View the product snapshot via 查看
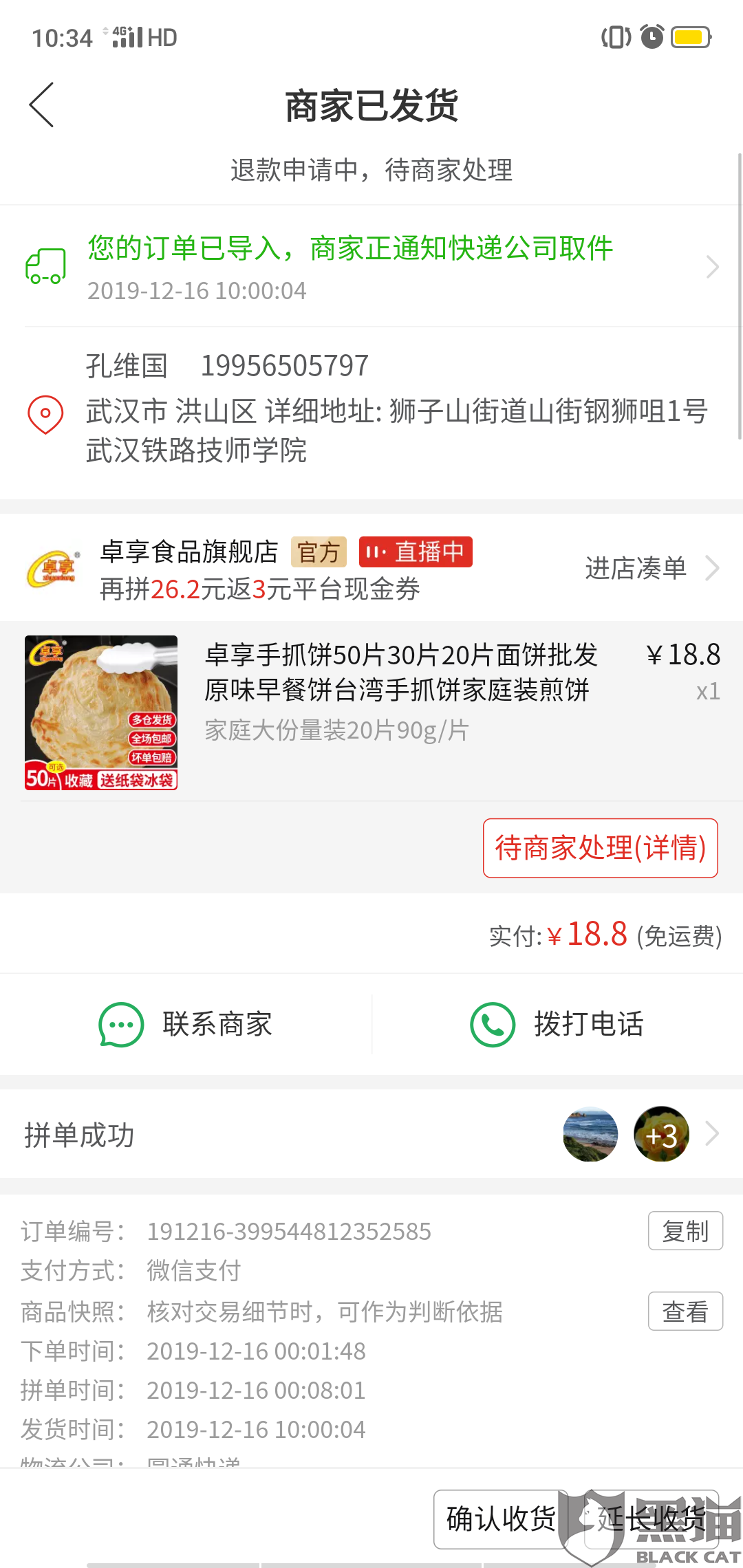 (685, 1311)
